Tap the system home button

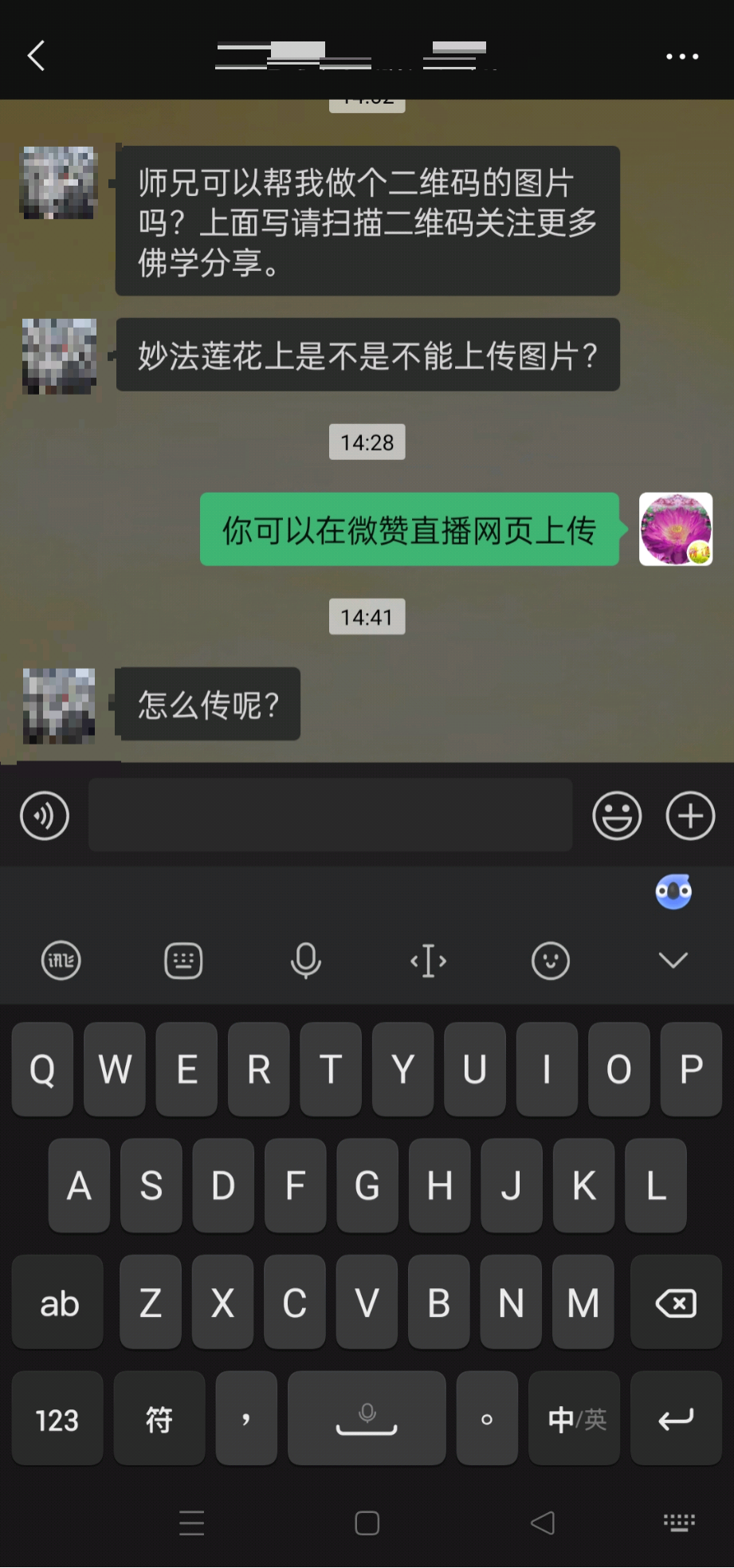coord(367,1523)
